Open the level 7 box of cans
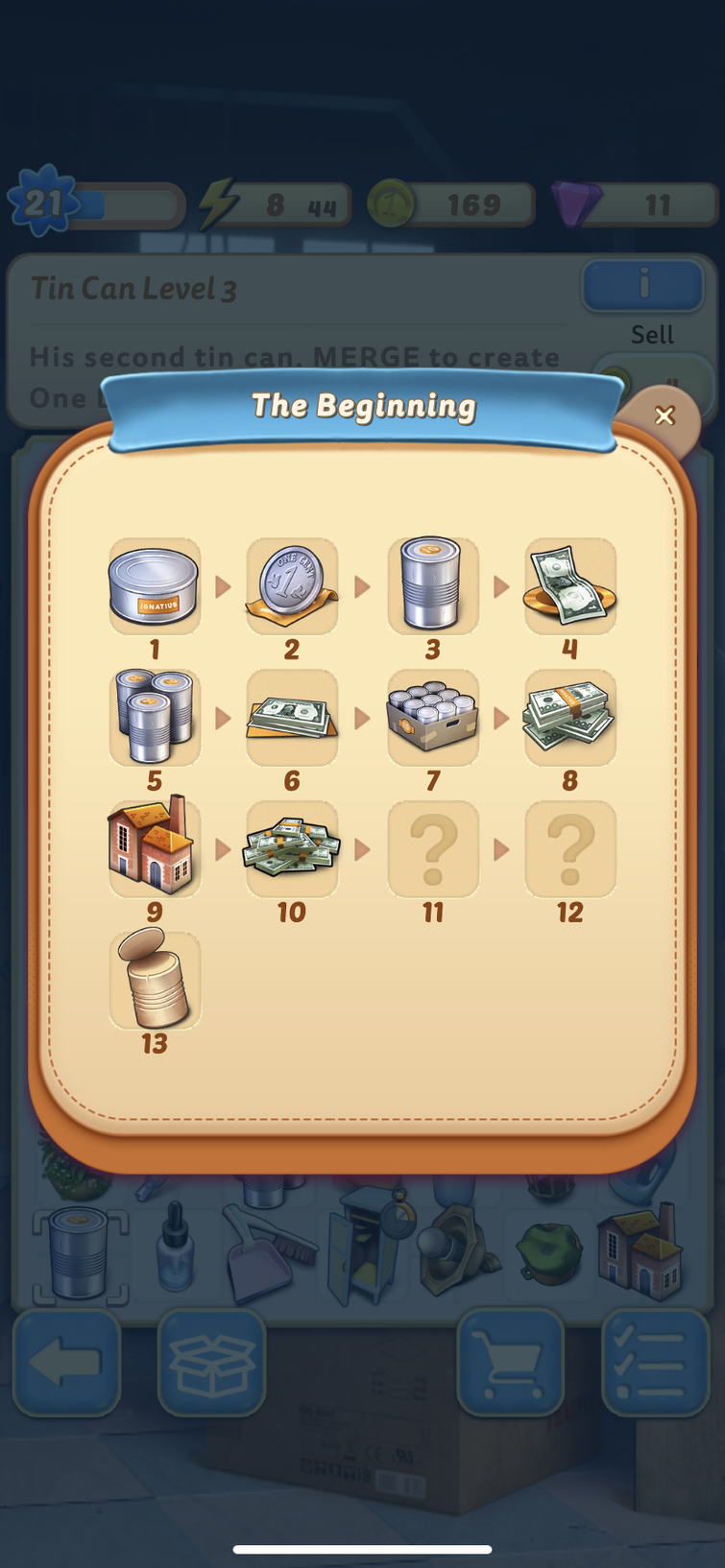This screenshot has width=725, height=1568. click(432, 718)
